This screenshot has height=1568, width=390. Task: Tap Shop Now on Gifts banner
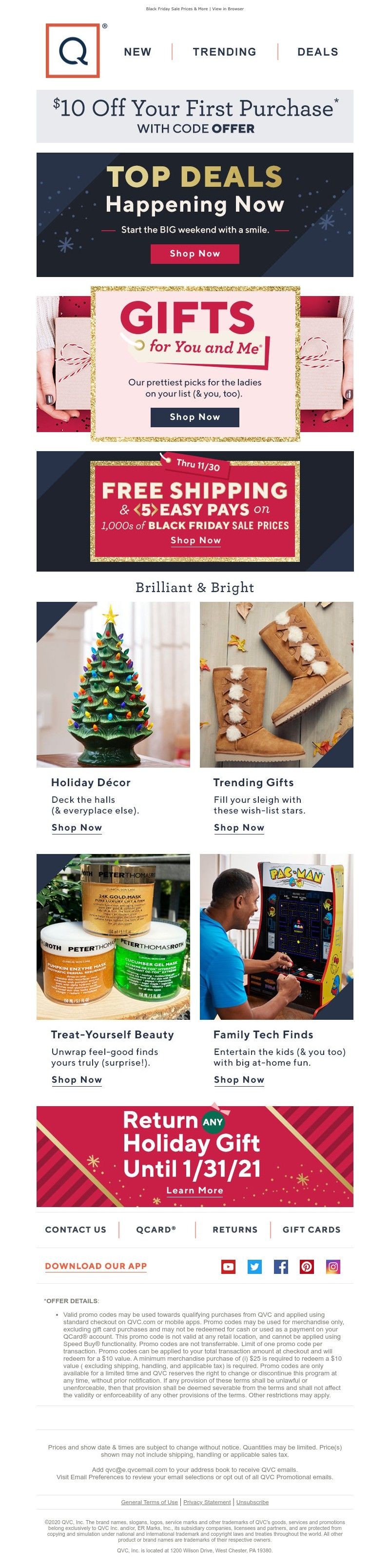(x=195, y=417)
